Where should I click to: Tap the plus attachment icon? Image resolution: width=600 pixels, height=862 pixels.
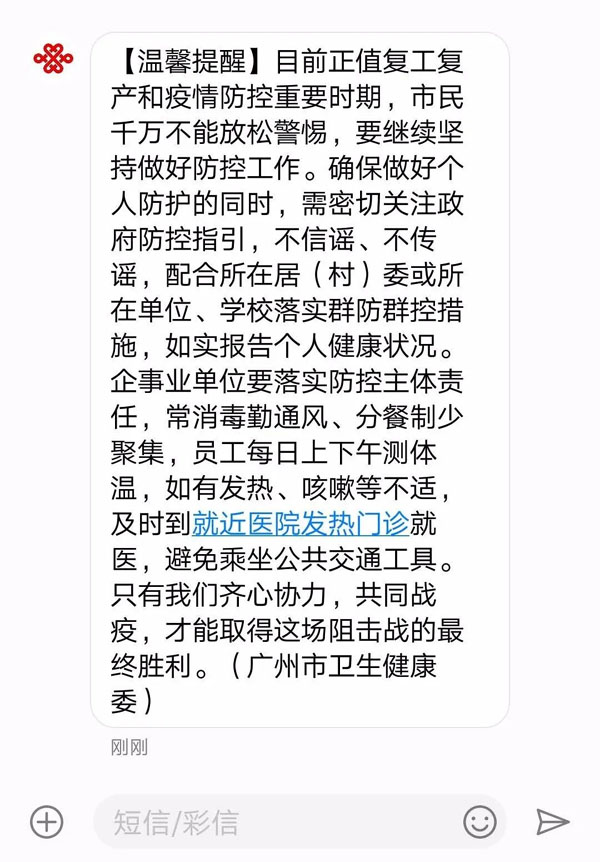point(47,822)
